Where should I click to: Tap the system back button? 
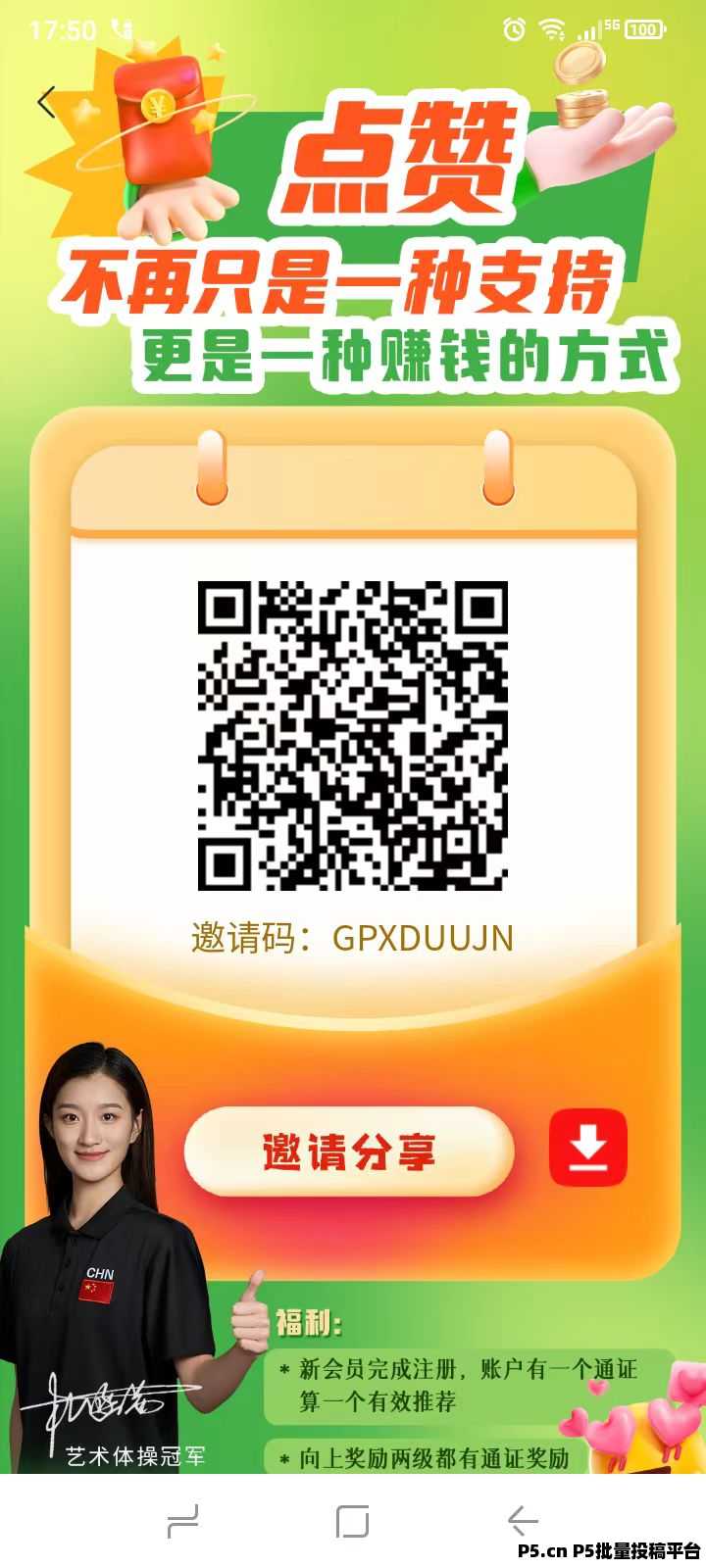523,1521
